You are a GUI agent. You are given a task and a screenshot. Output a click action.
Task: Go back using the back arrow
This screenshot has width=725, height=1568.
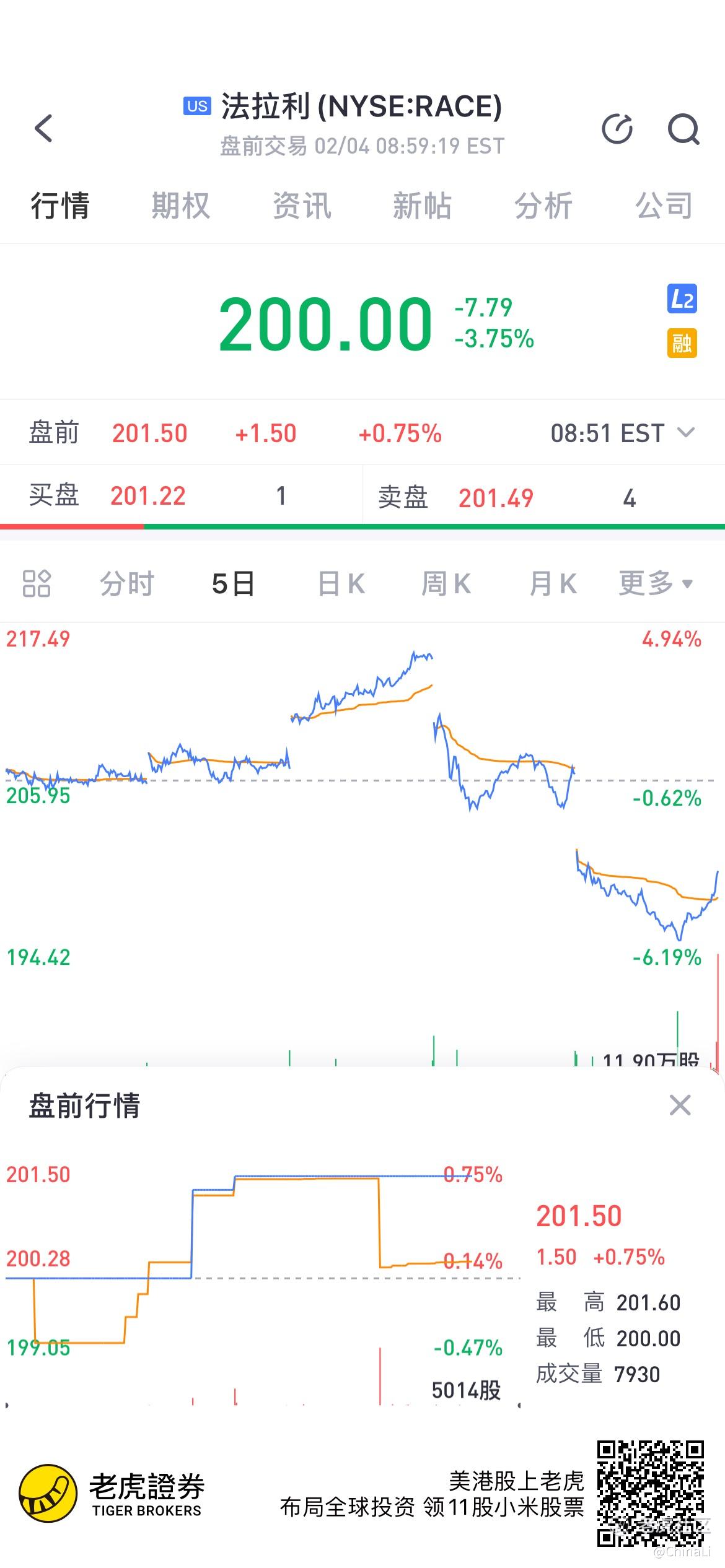click(43, 129)
